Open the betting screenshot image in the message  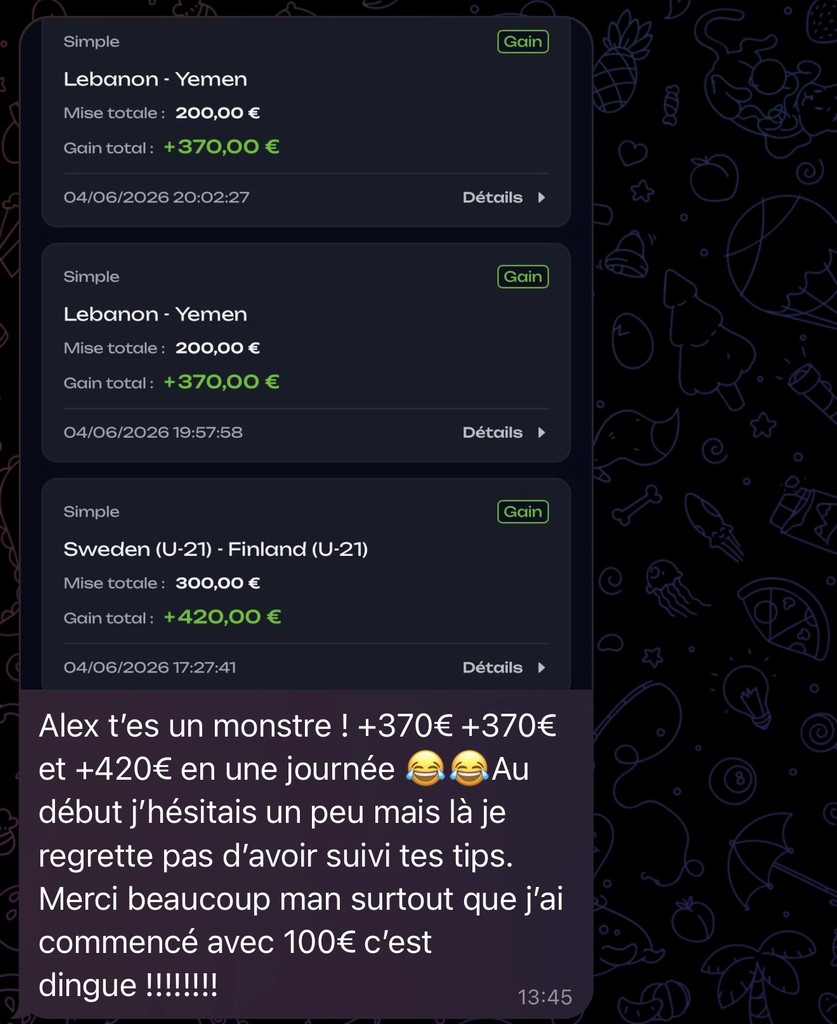[306, 353]
